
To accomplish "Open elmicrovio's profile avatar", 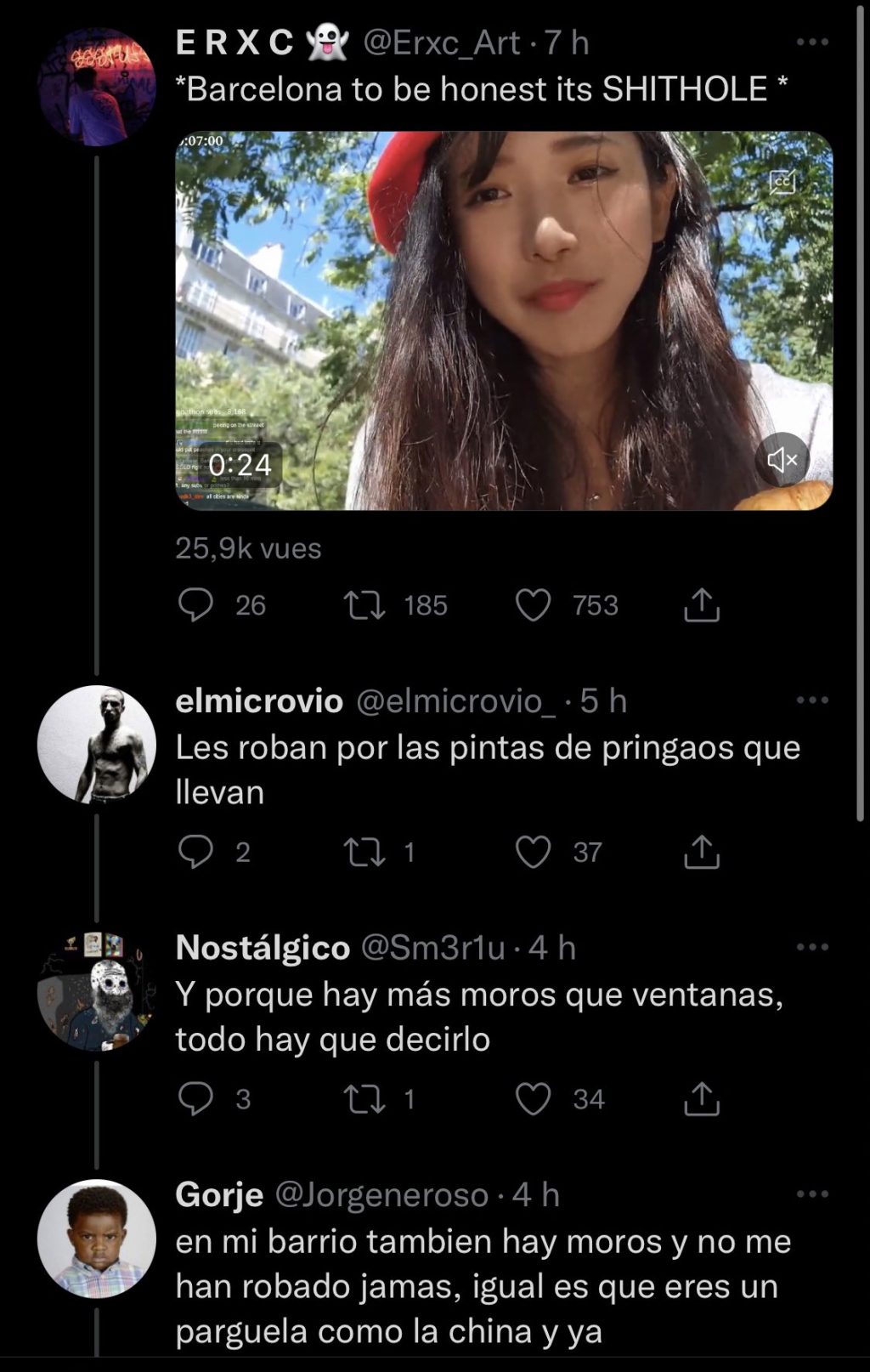I will tap(96, 745).
